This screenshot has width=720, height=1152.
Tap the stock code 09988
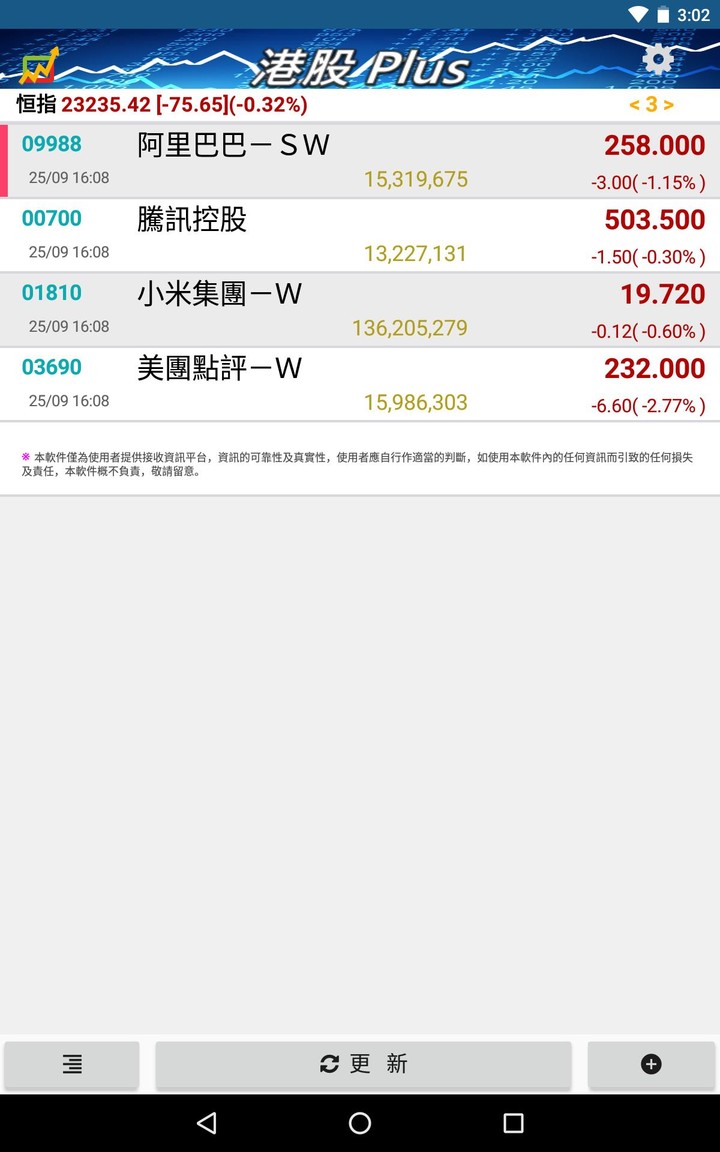pos(51,143)
